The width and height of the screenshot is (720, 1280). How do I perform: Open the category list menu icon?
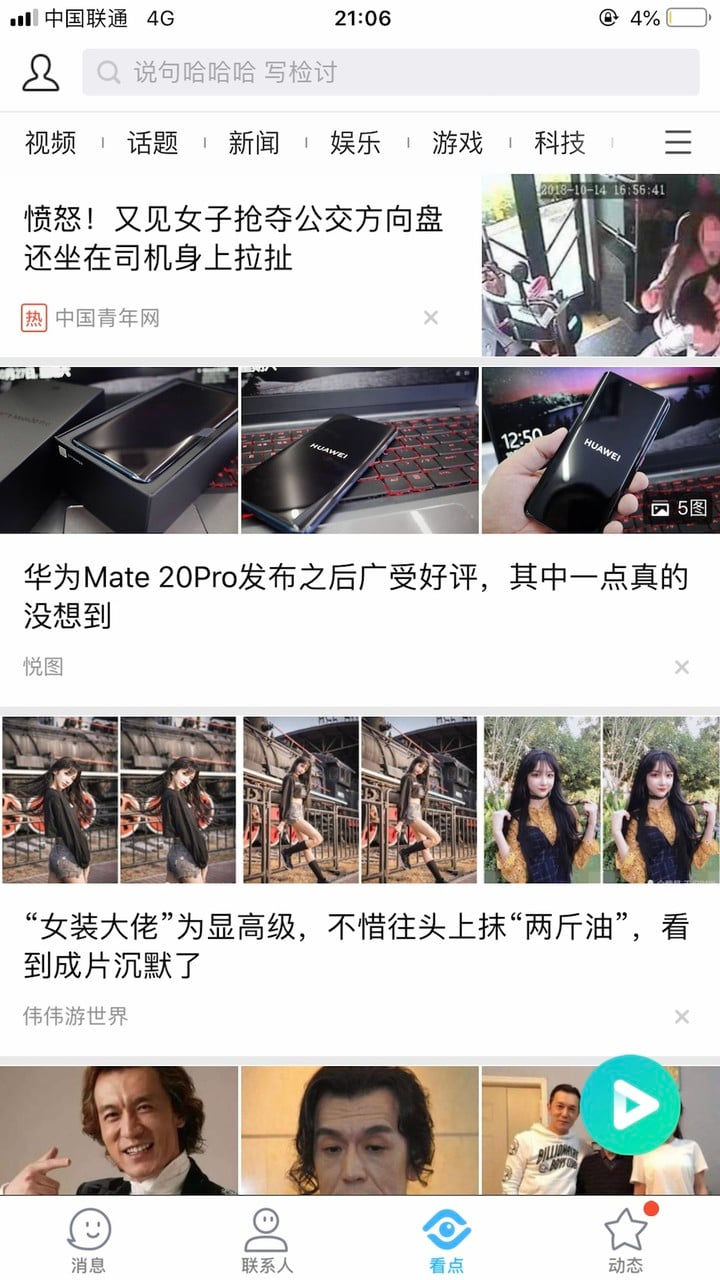678,143
